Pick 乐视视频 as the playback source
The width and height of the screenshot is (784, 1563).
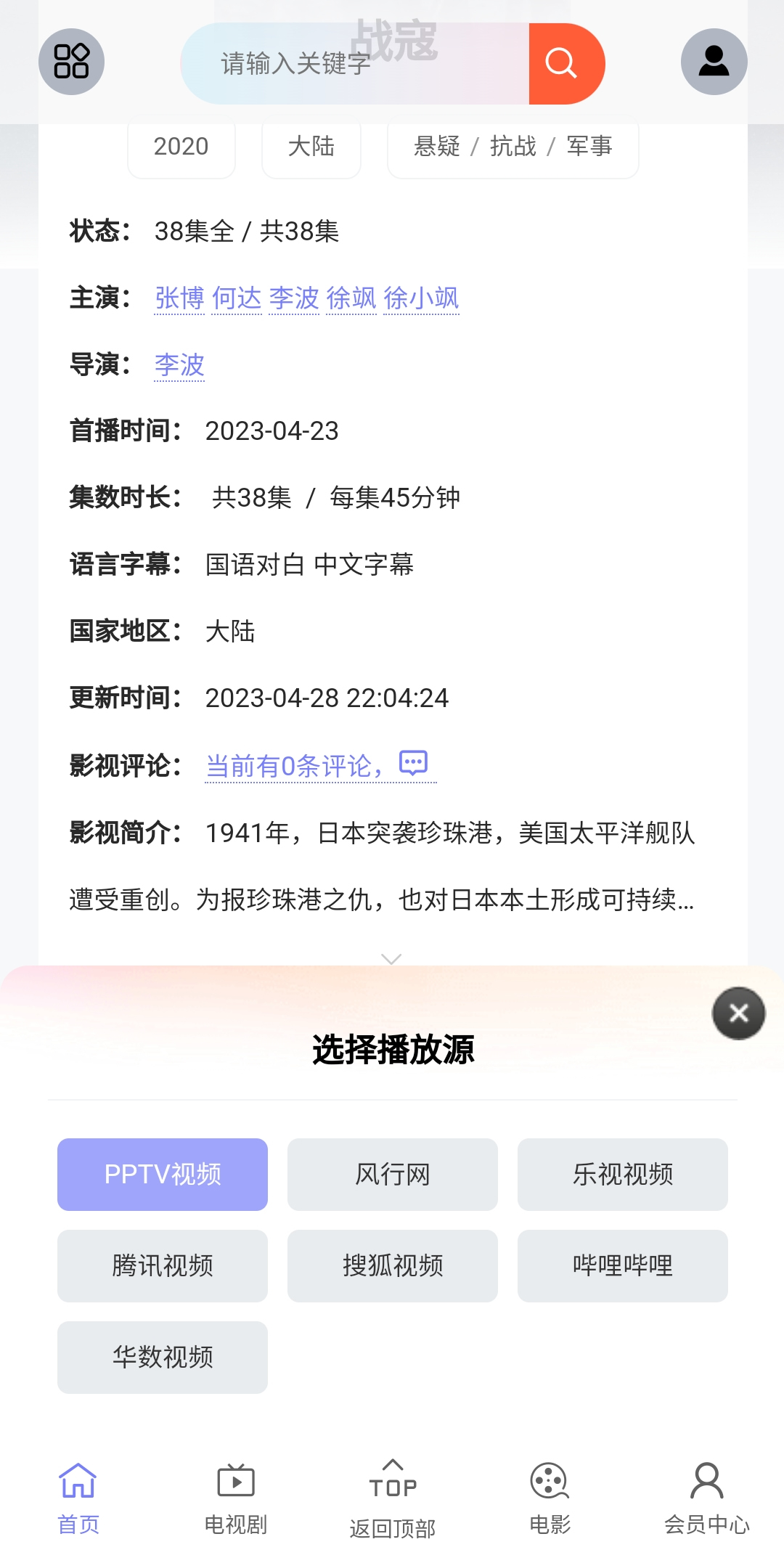tap(622, 1175)
